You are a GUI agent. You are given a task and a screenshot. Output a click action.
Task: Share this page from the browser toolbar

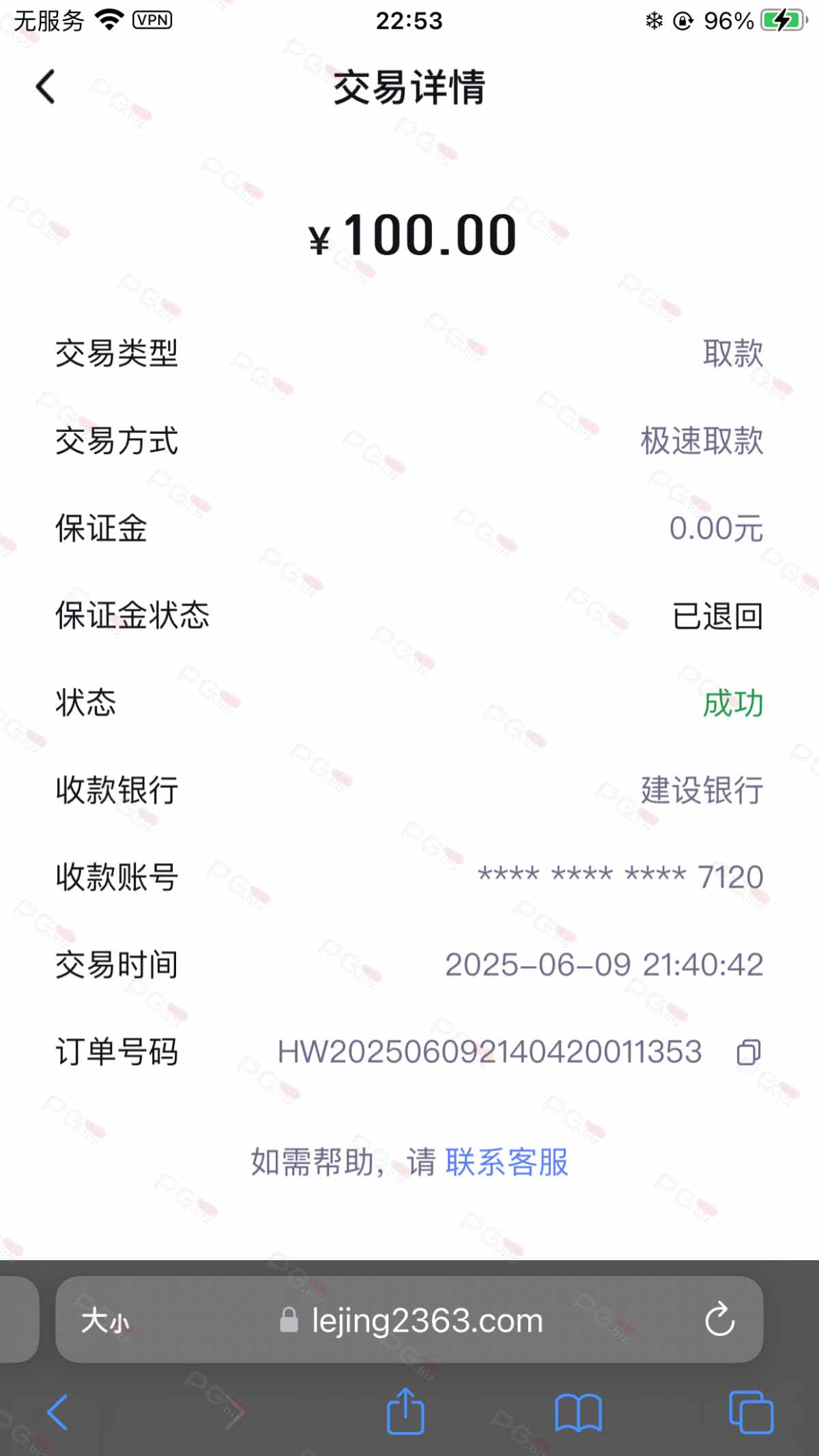coord(405,1411)
